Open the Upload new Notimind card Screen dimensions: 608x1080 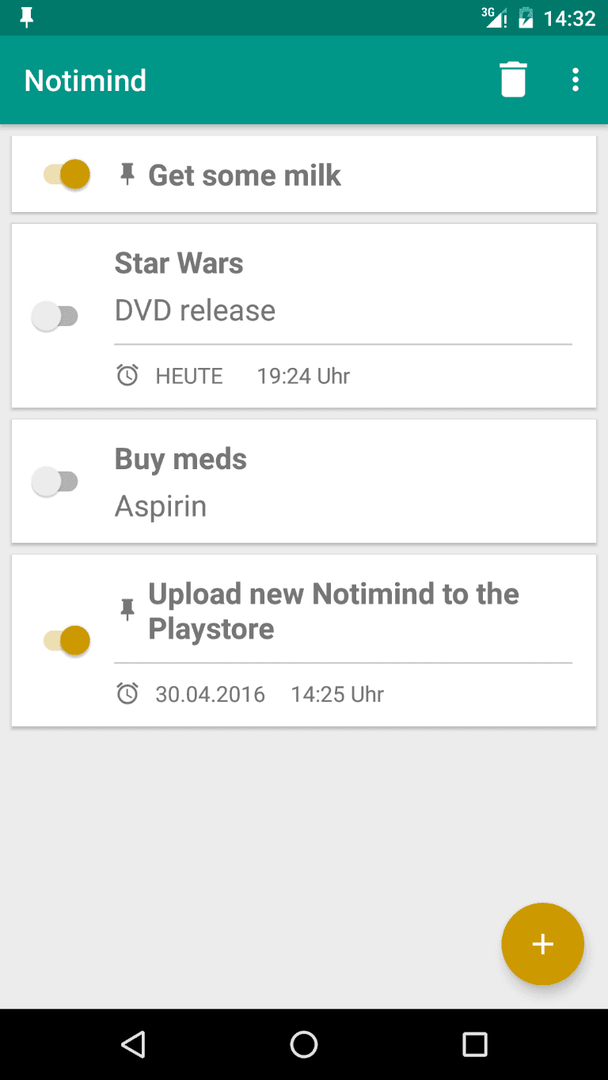304,641
